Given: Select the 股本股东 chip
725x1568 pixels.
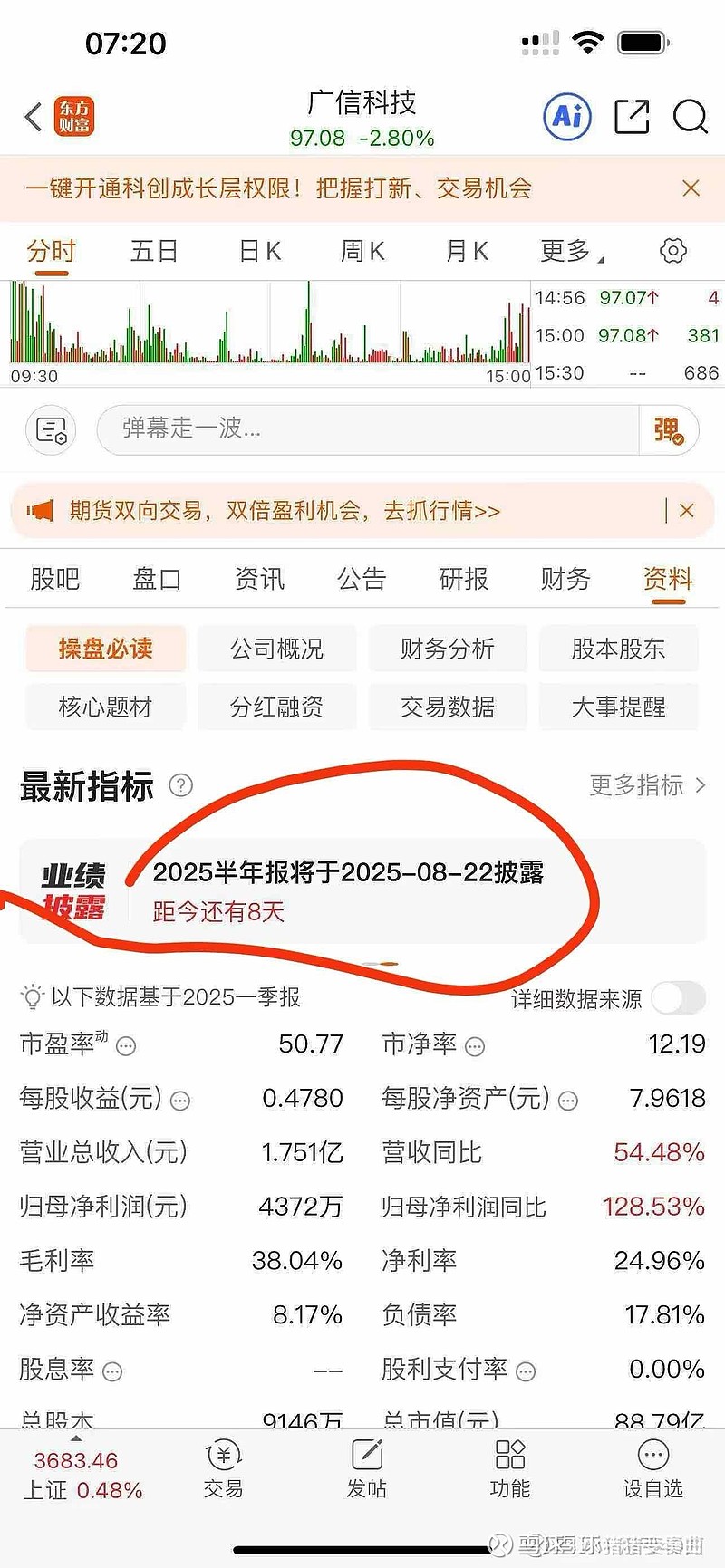Looking at the screenshot, I should 618,649.
